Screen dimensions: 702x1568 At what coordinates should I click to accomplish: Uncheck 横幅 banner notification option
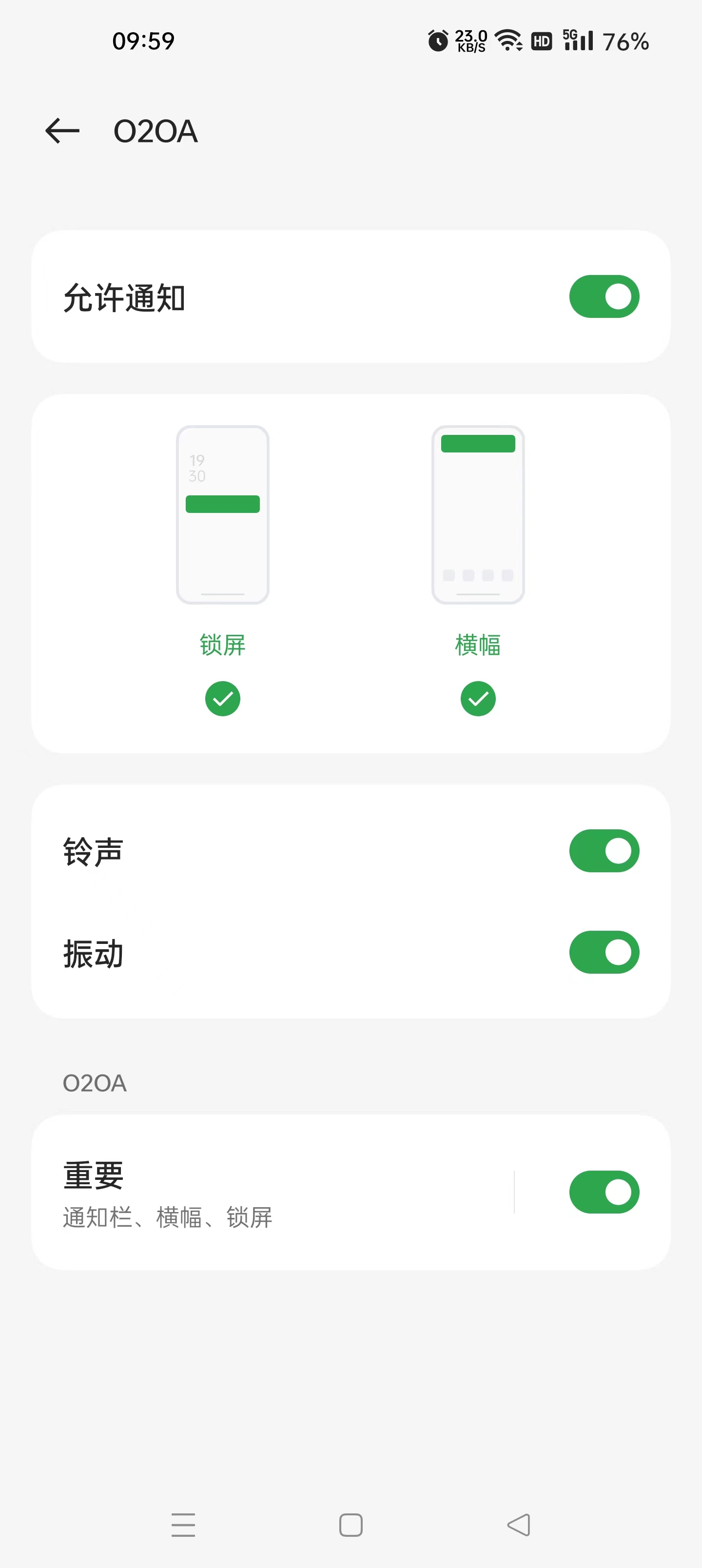[x=477, y=698]
